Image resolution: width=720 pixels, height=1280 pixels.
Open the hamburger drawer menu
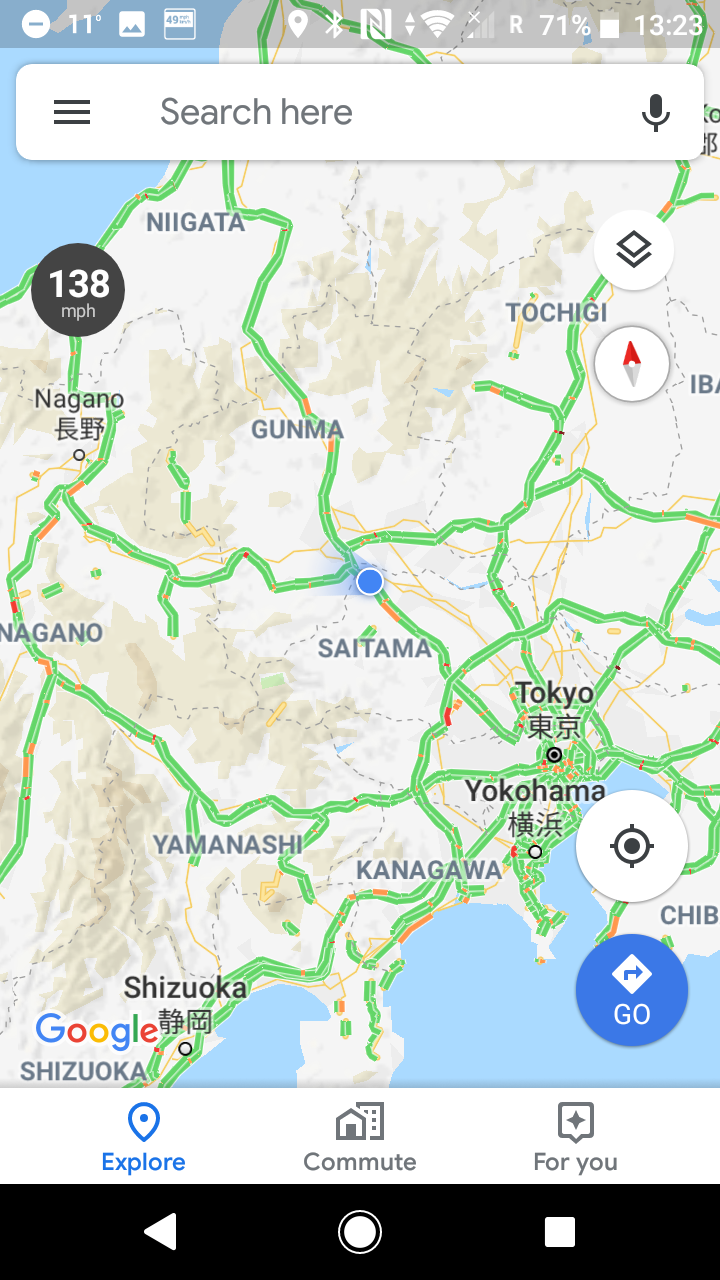72,112
